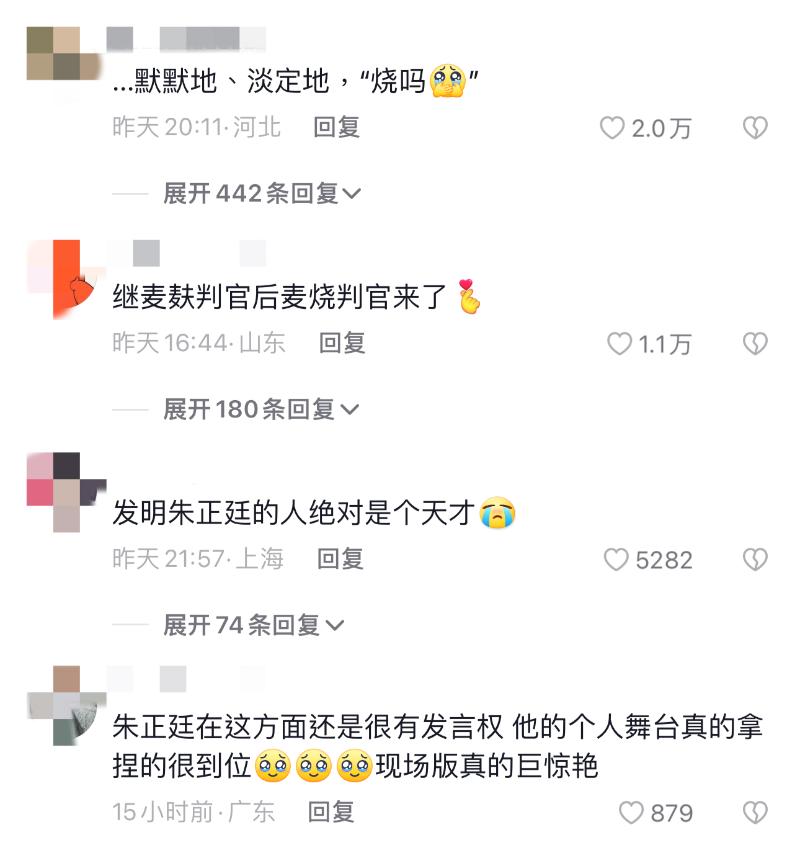Expand the 74 replies
800x853 pixels.
coord(254,625)
